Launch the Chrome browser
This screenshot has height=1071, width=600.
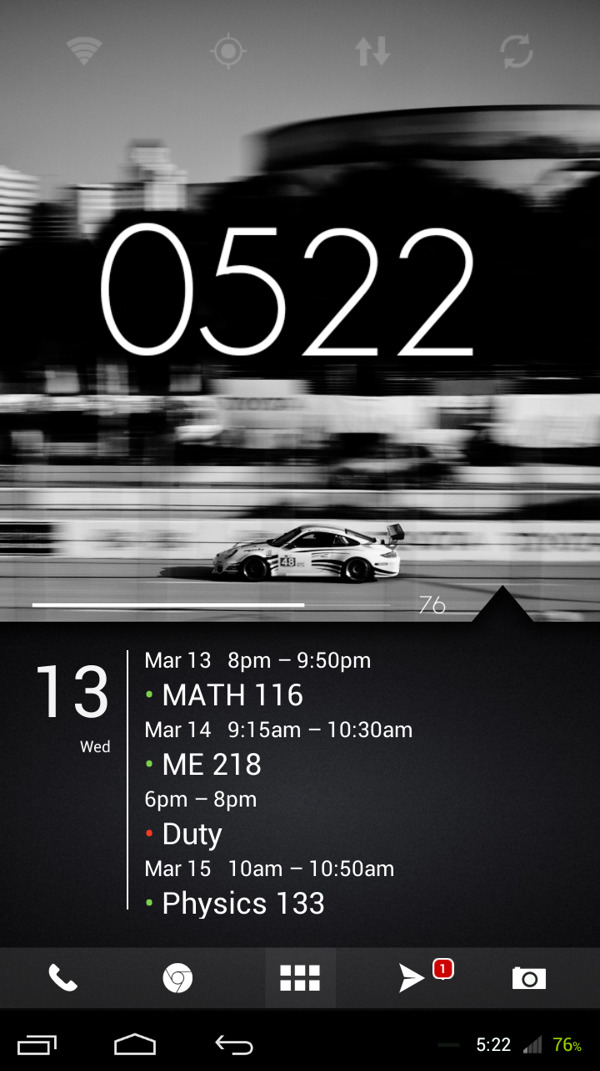(x=178, y=978)
